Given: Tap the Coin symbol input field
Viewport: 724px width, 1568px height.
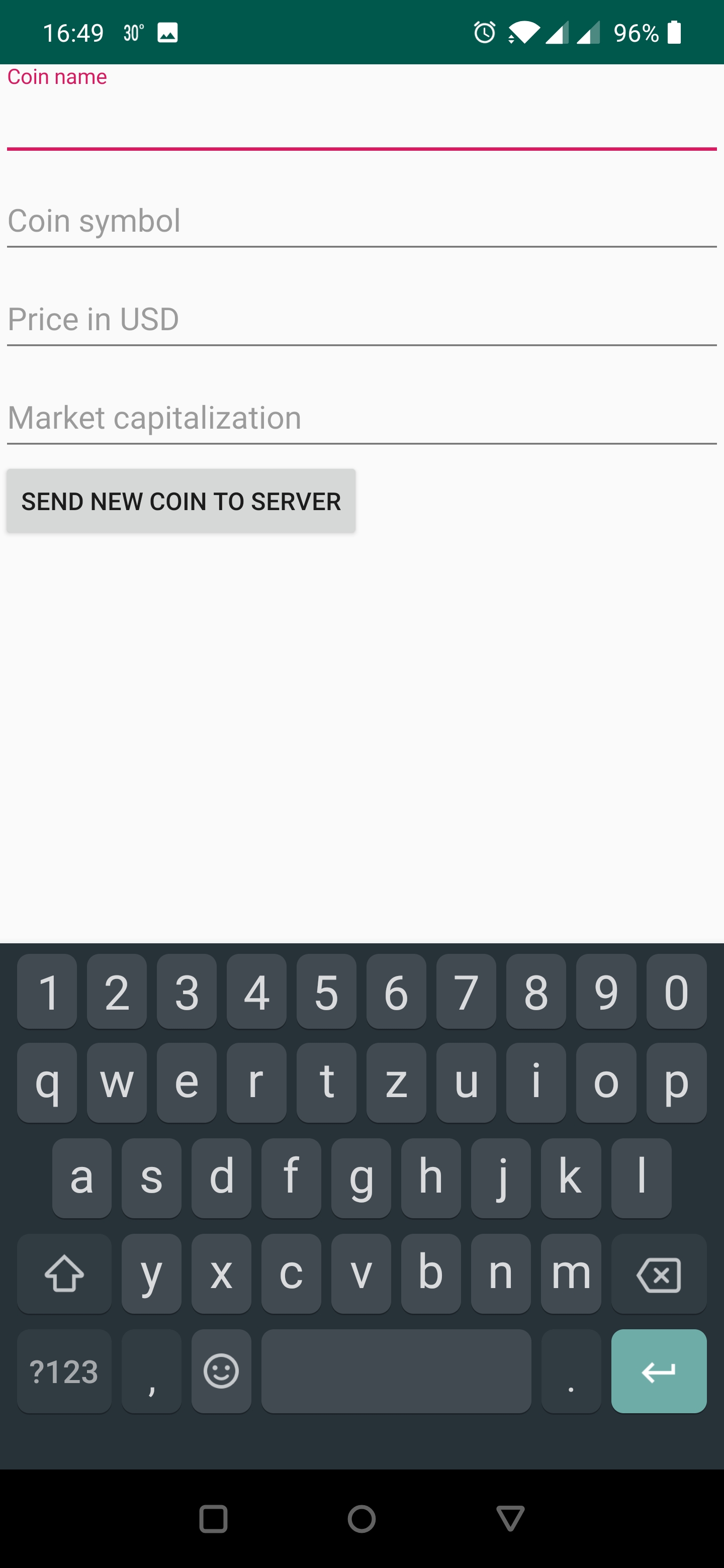Looking at the screenshot, I should (361, 221).
